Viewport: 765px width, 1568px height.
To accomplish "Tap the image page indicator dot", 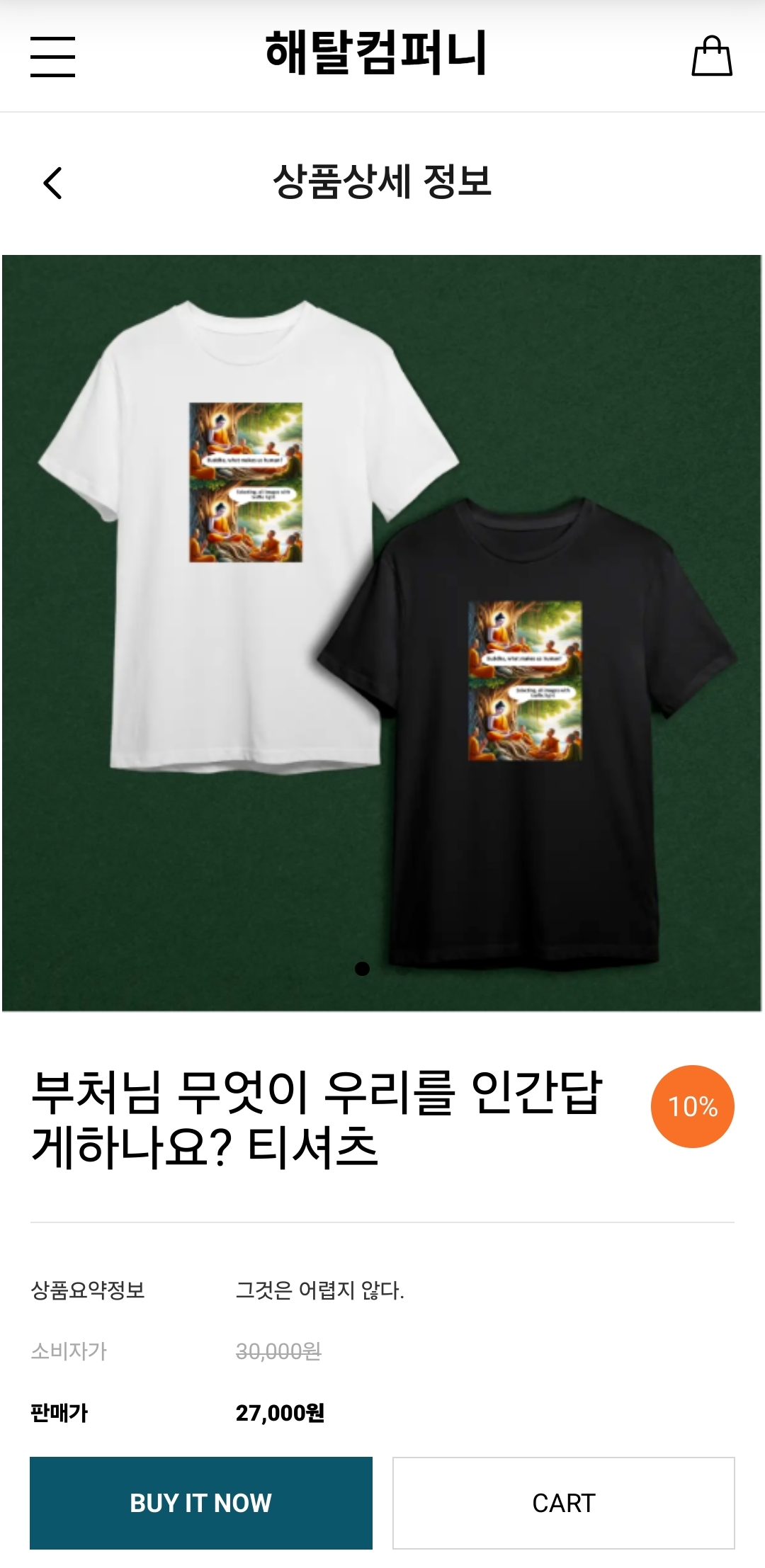I will 362,968.
